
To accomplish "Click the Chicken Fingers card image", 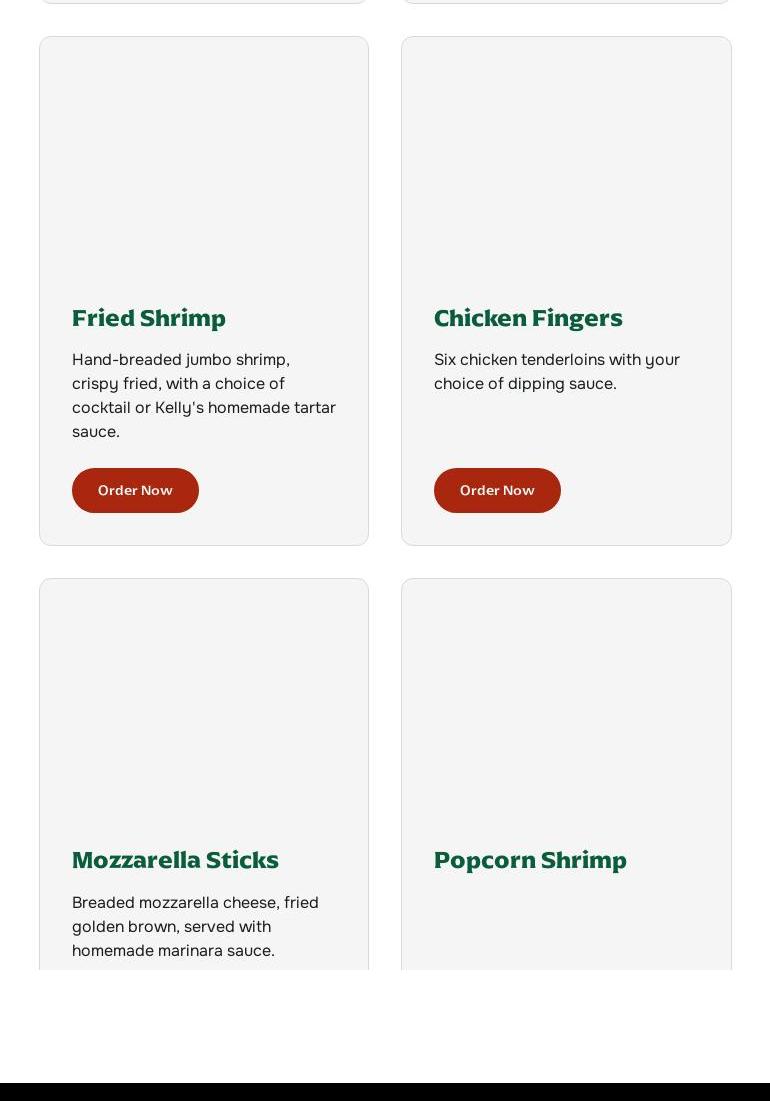I will 566,155.
